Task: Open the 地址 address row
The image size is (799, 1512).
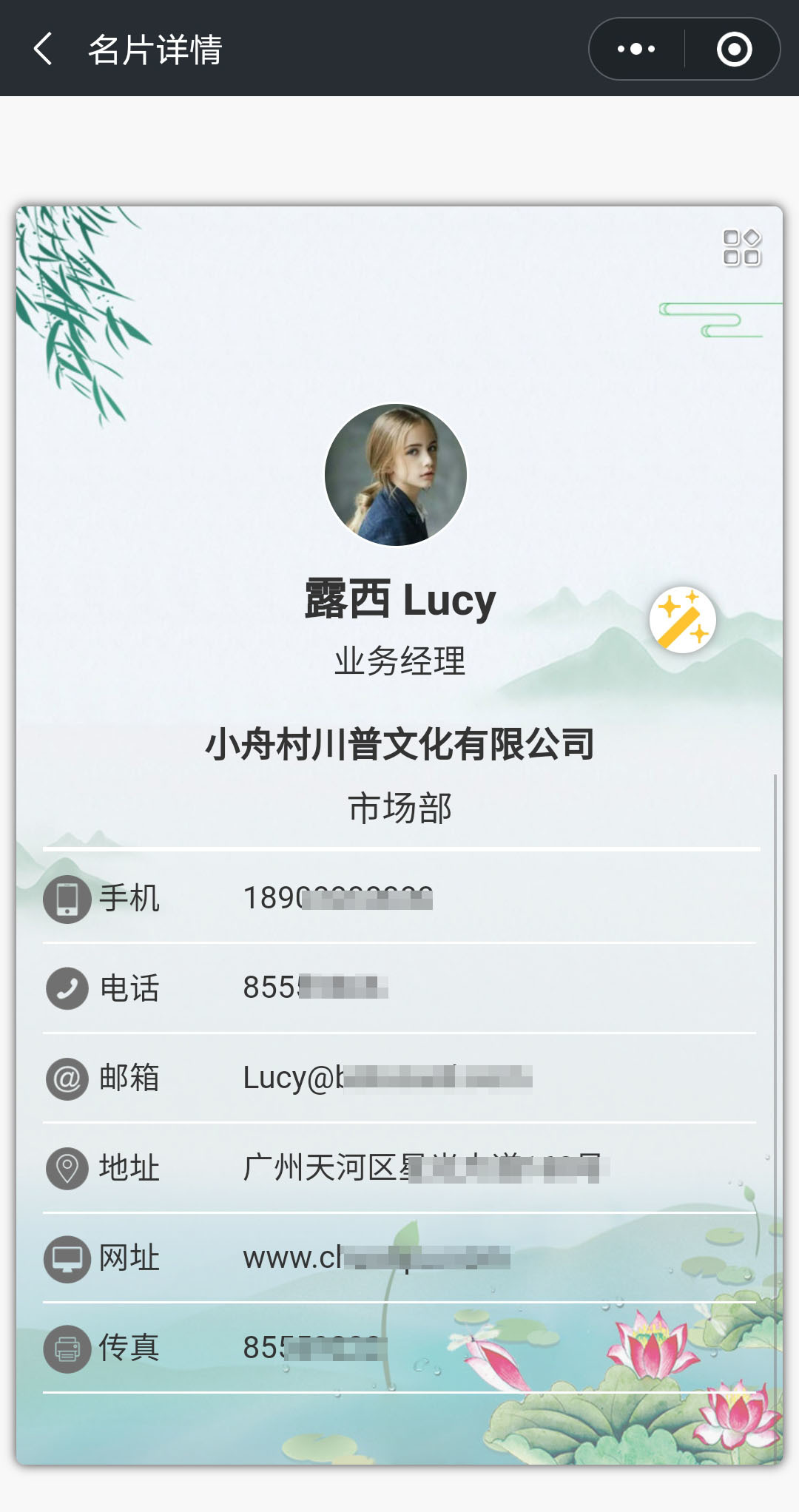Action: pos(399,1168)
